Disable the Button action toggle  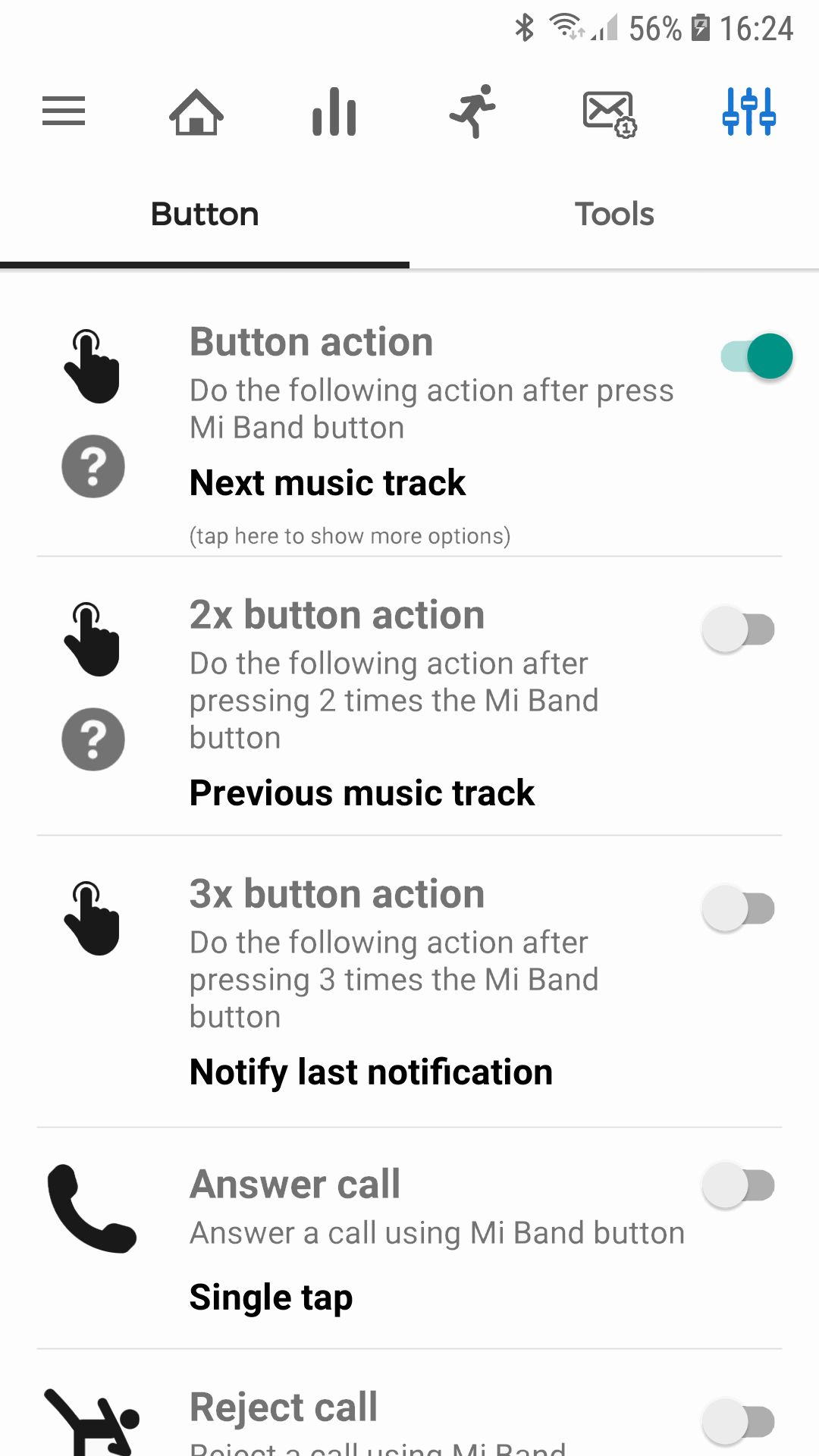pos(756,356)
